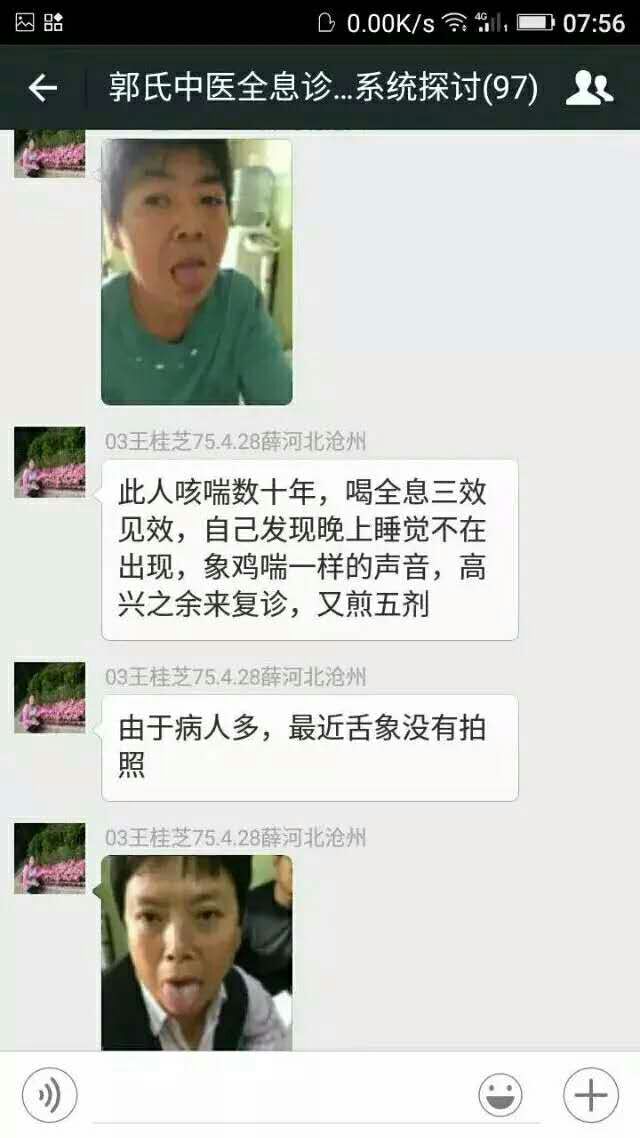Go back from the group chat
This screenshot has height=1138, width=640.
tap(42, 88)
